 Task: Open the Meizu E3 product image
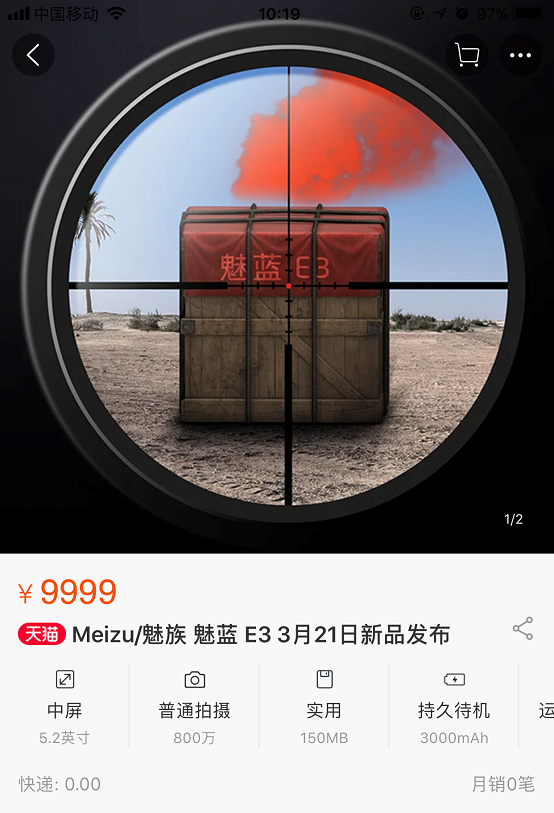277,277
